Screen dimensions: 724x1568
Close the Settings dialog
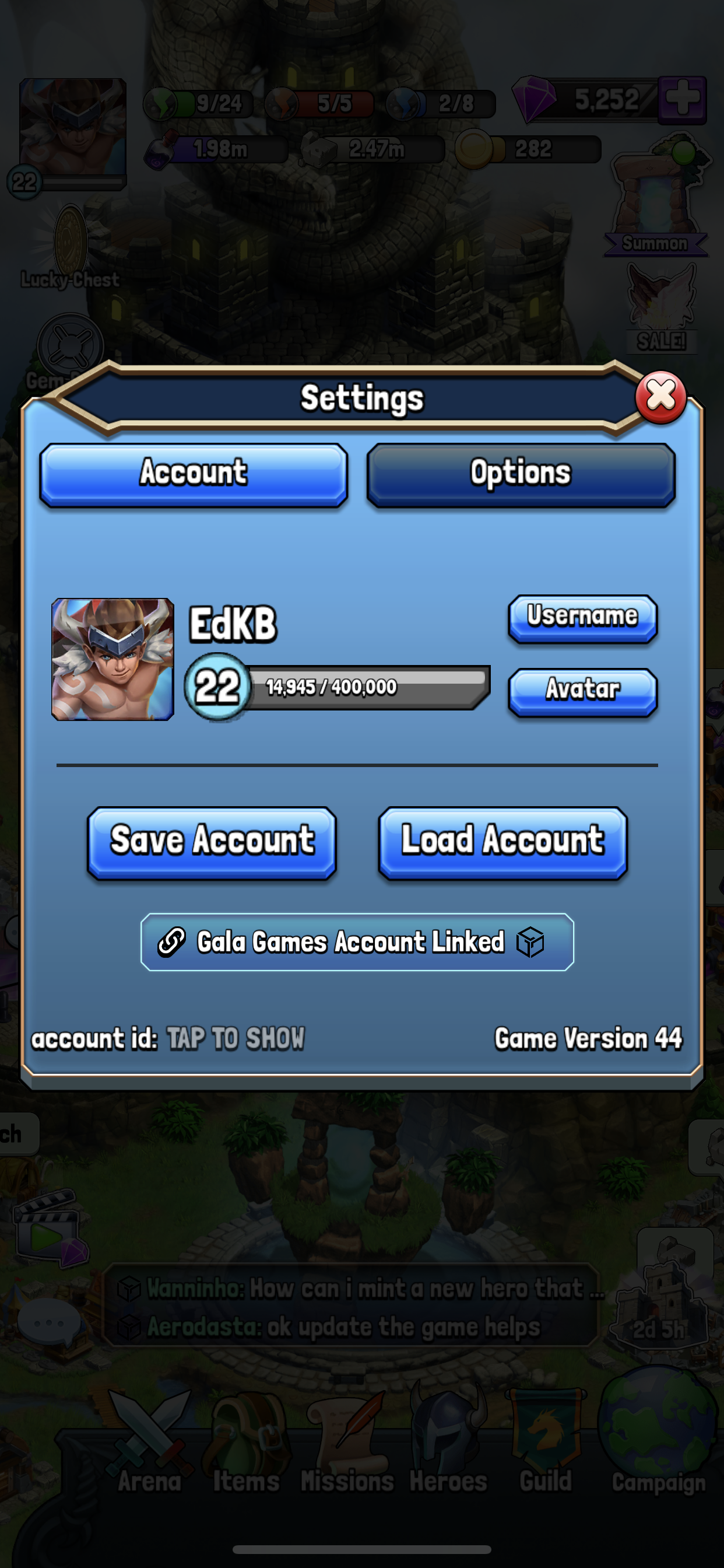coord(660,396)
